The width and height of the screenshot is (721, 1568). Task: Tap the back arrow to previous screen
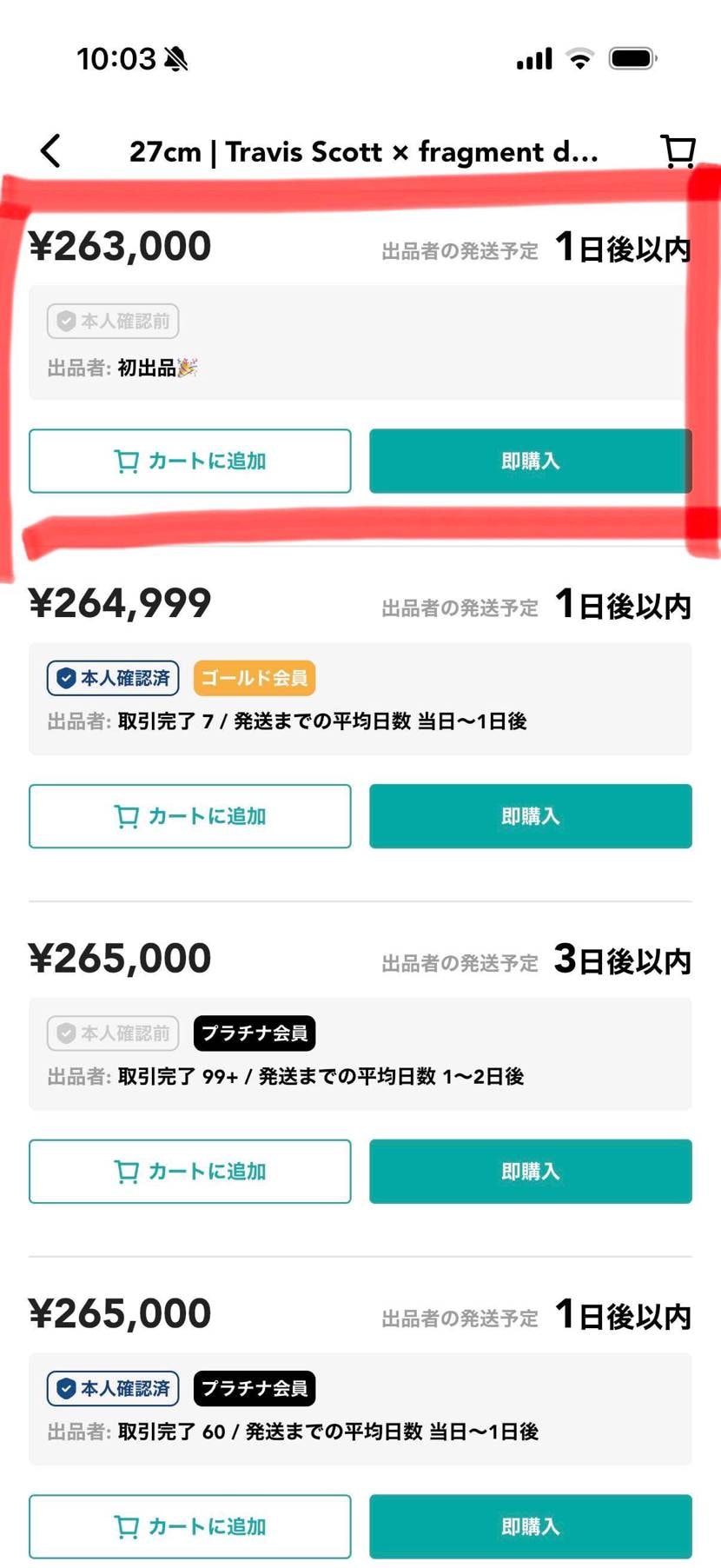[50, 149]
